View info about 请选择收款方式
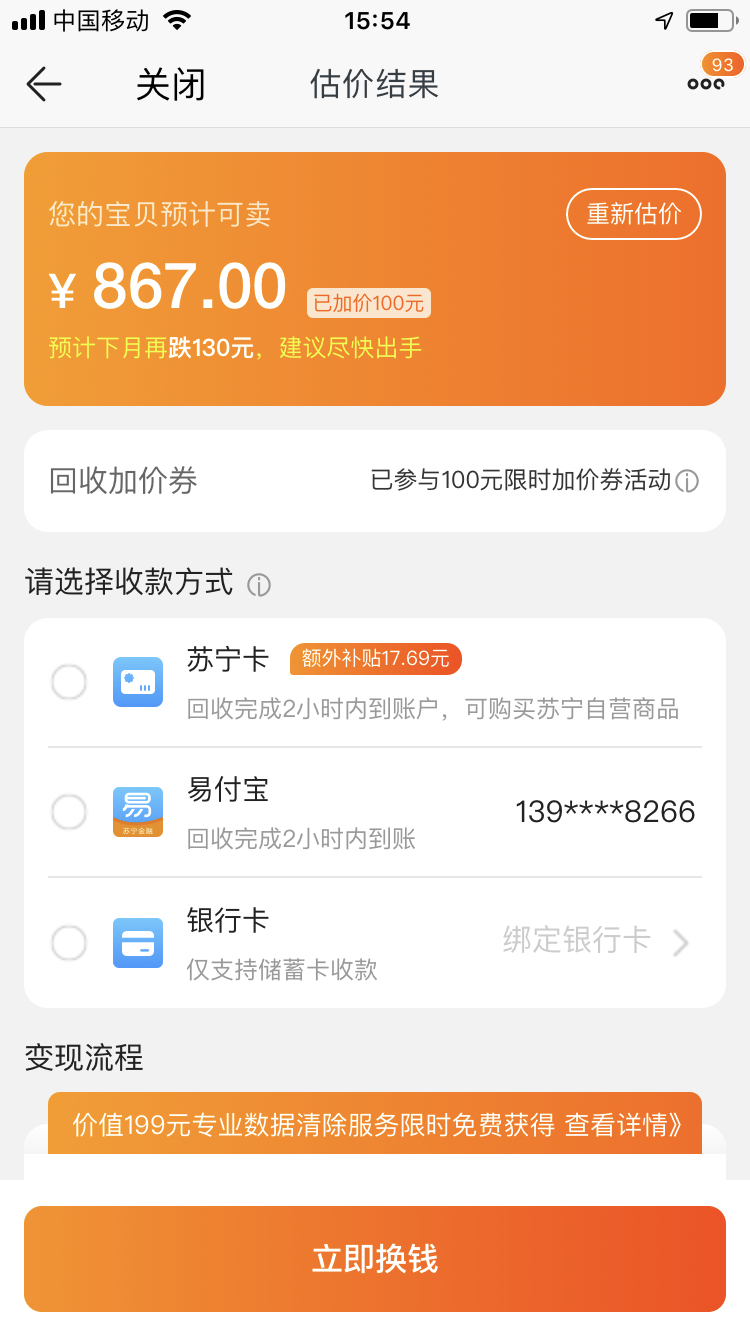 [259, 584]
